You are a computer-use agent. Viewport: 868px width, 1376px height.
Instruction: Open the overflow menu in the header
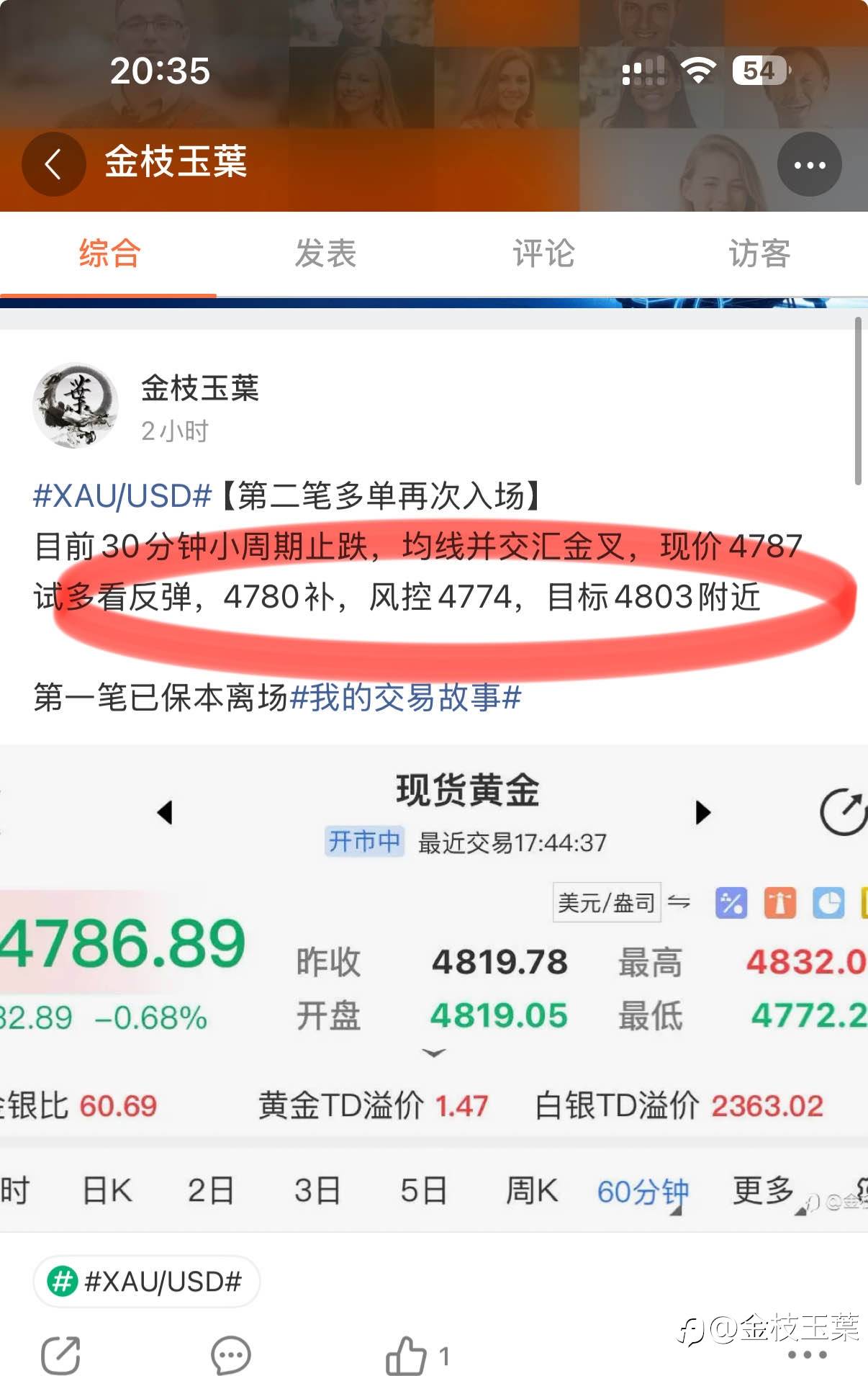click(x=810, y=165)
